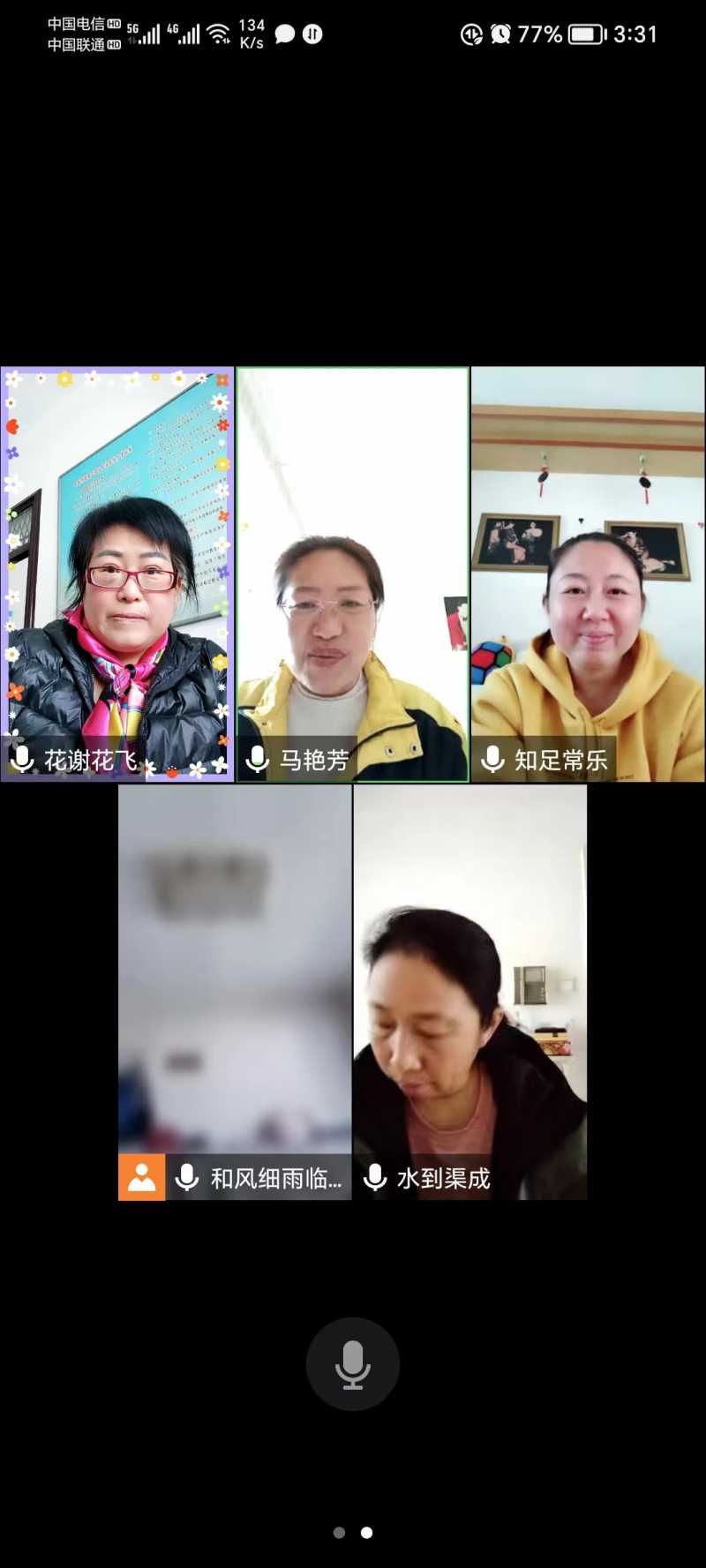The height and width of the screenshot is (1568, 706).
Task: Open 知足常乐's video tile
Action: [x=588, y=574]
